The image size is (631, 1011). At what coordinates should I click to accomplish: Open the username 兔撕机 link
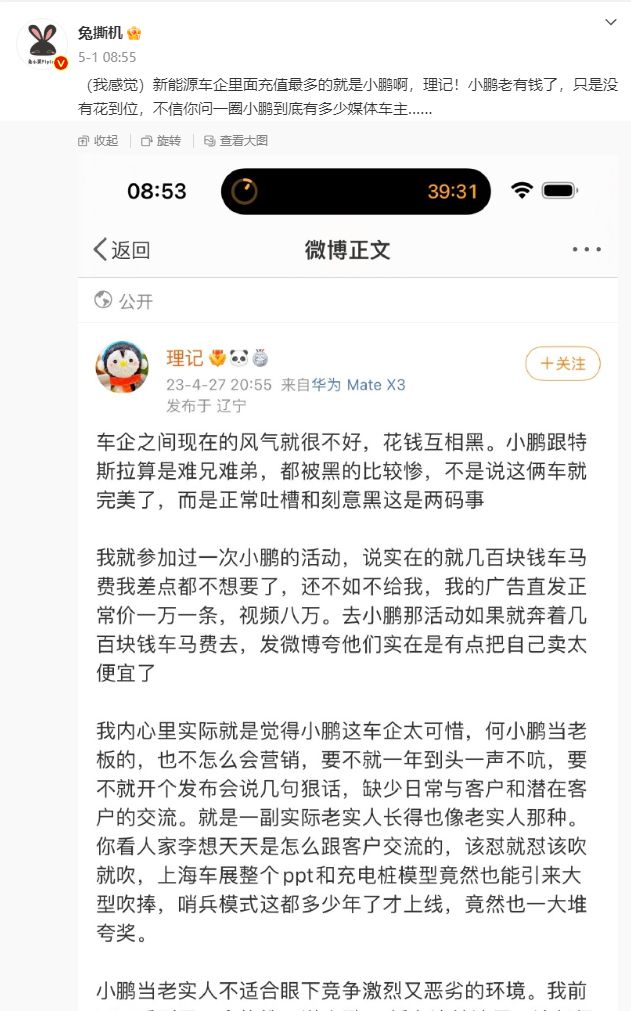click(x=99, y=33)
